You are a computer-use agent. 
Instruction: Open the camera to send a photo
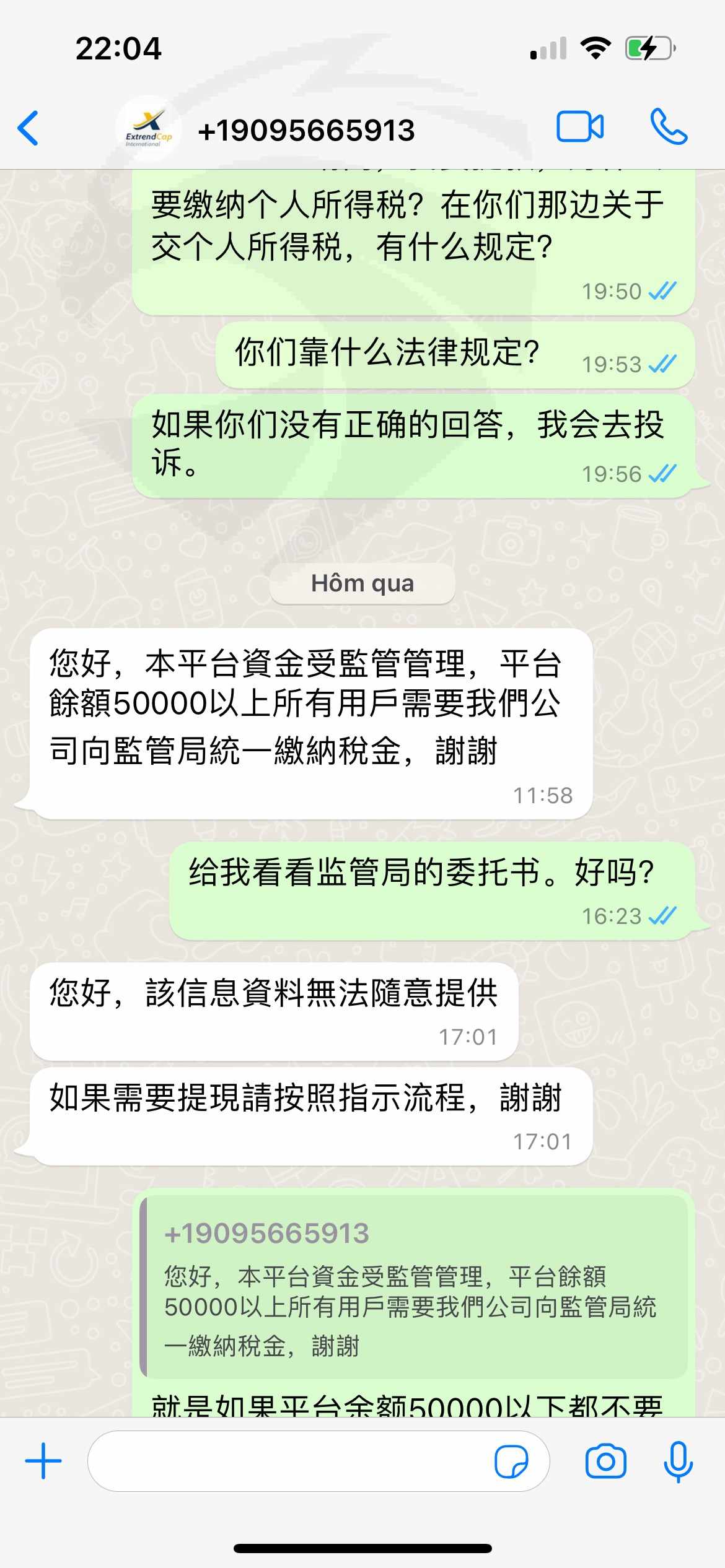[x=605, y=1461]
